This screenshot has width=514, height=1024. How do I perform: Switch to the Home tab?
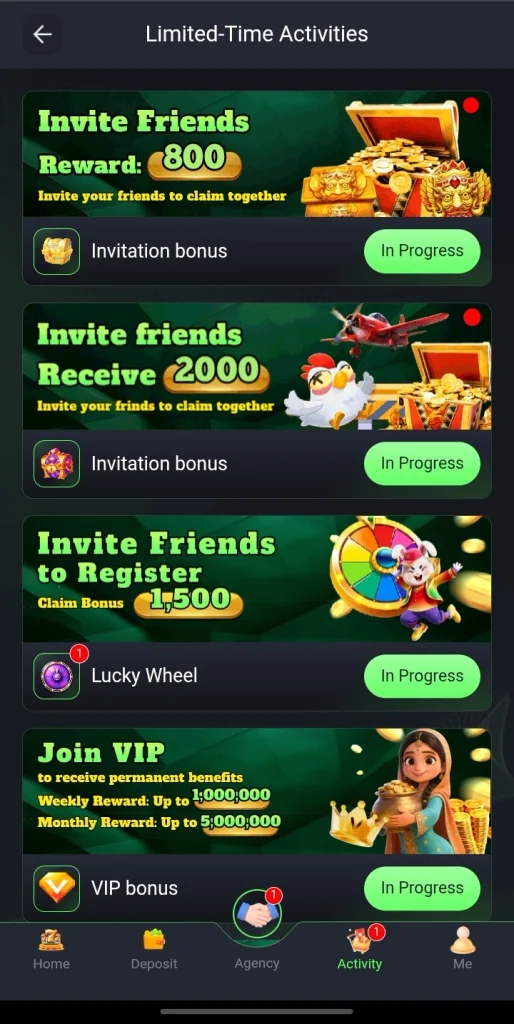pyautogui.click(x=51, y=949)
